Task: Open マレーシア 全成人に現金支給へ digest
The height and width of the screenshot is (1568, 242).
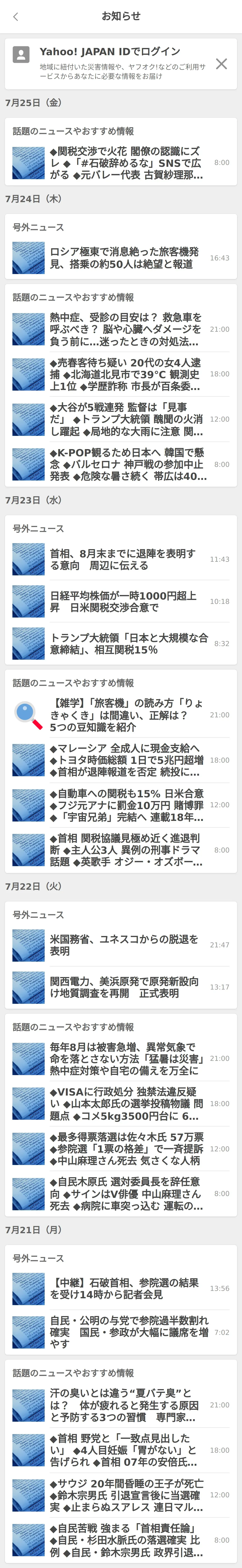Action: [121, 760]
